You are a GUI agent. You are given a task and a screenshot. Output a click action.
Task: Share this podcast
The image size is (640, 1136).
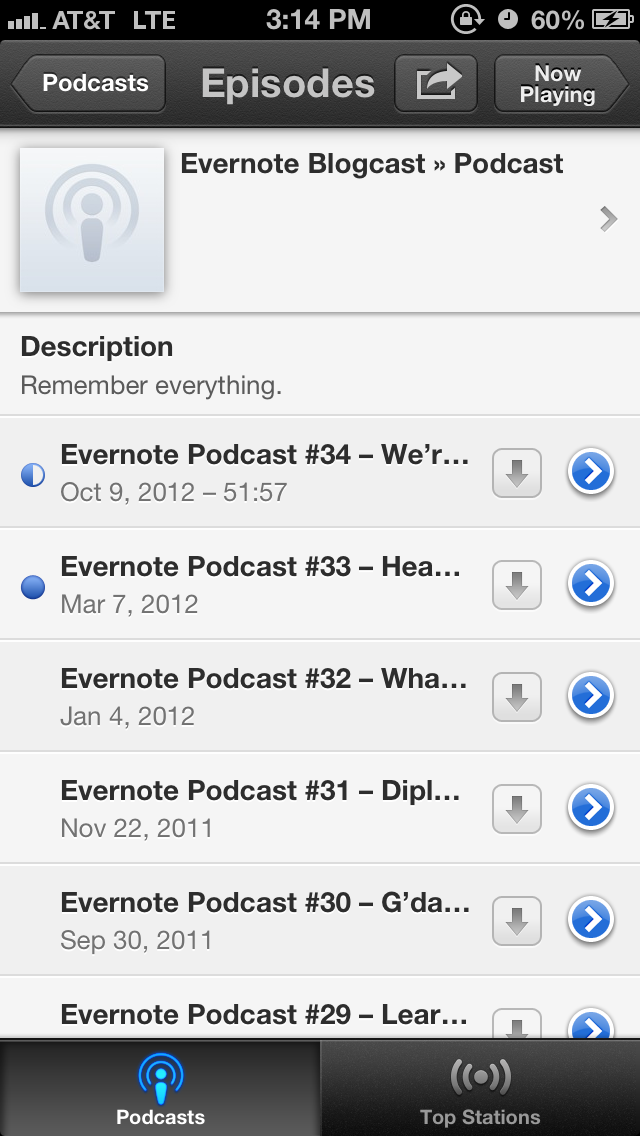(436, 83)
